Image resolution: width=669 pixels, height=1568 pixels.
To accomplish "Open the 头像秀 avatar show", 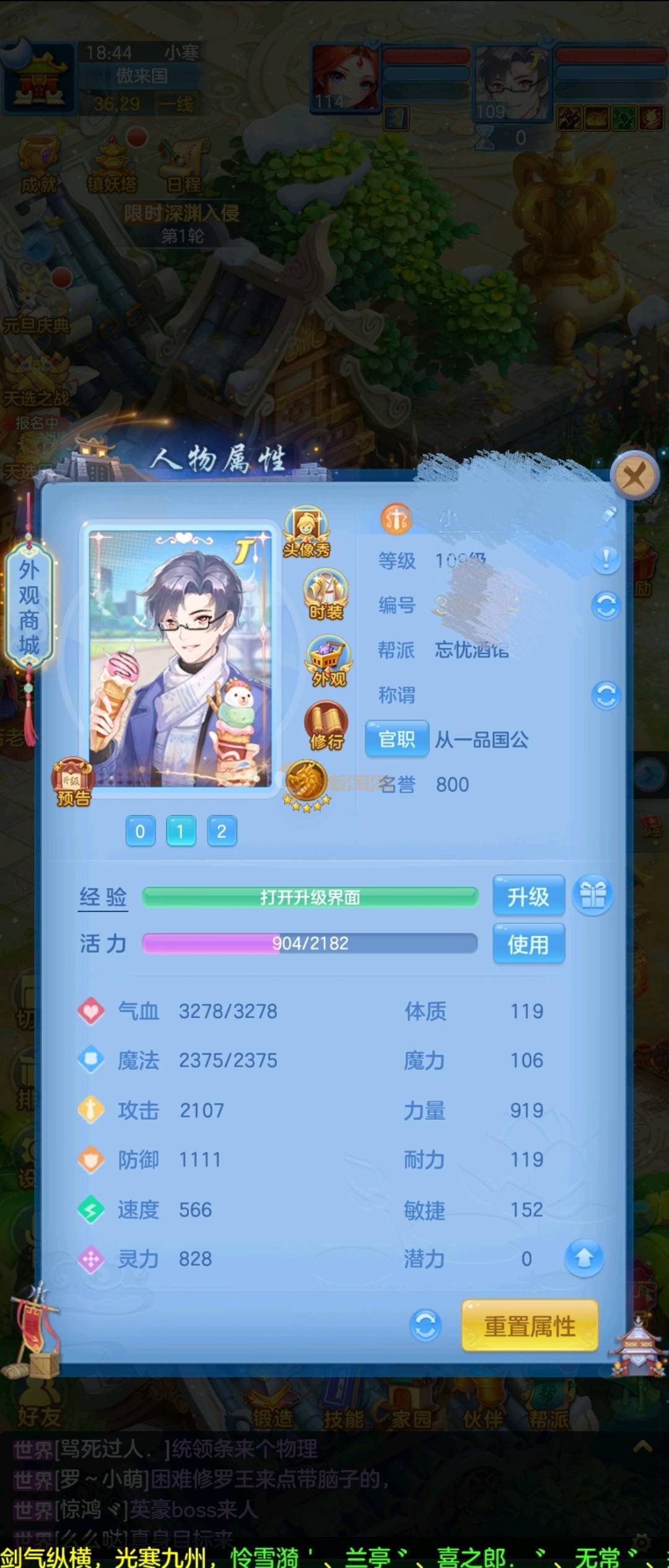I will (x=306, y=532).
